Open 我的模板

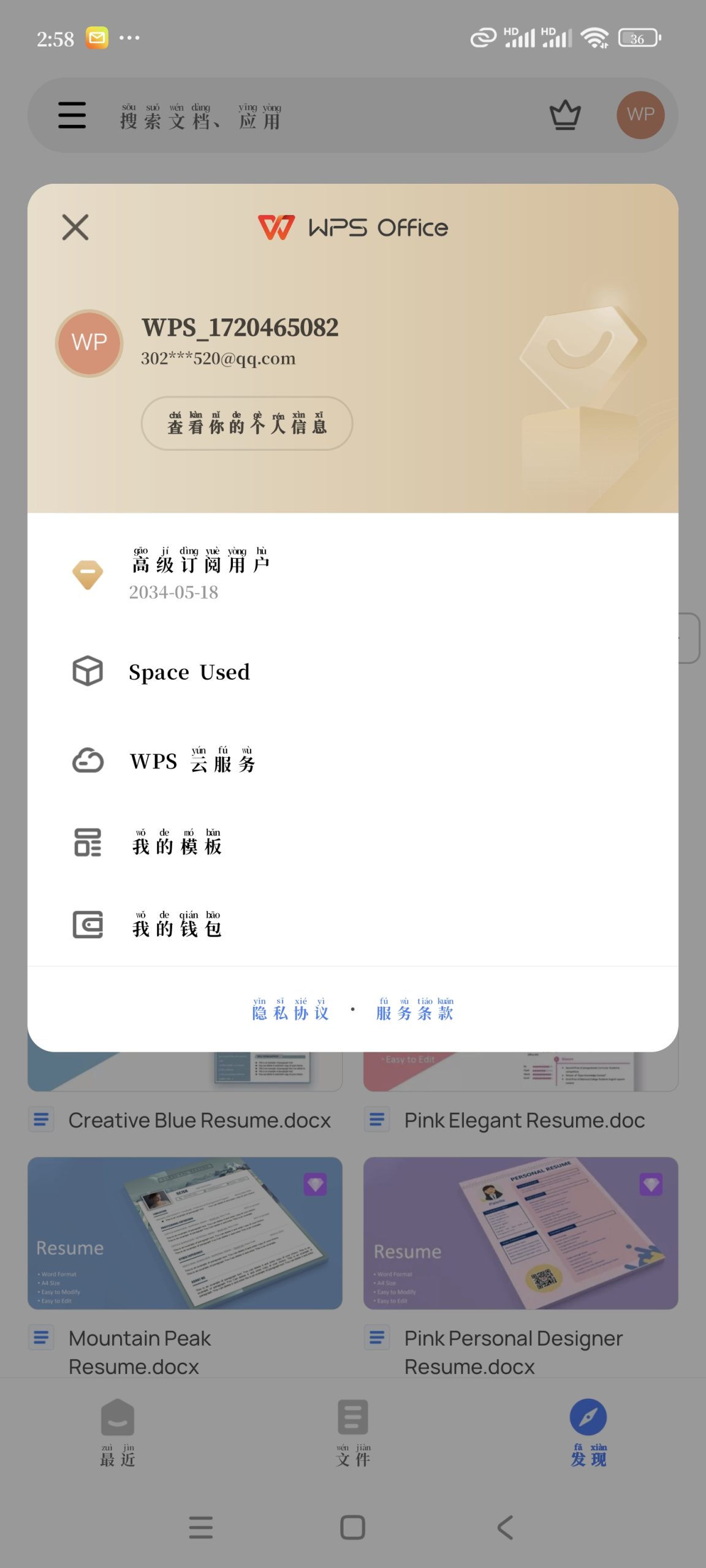coord(177,843)
